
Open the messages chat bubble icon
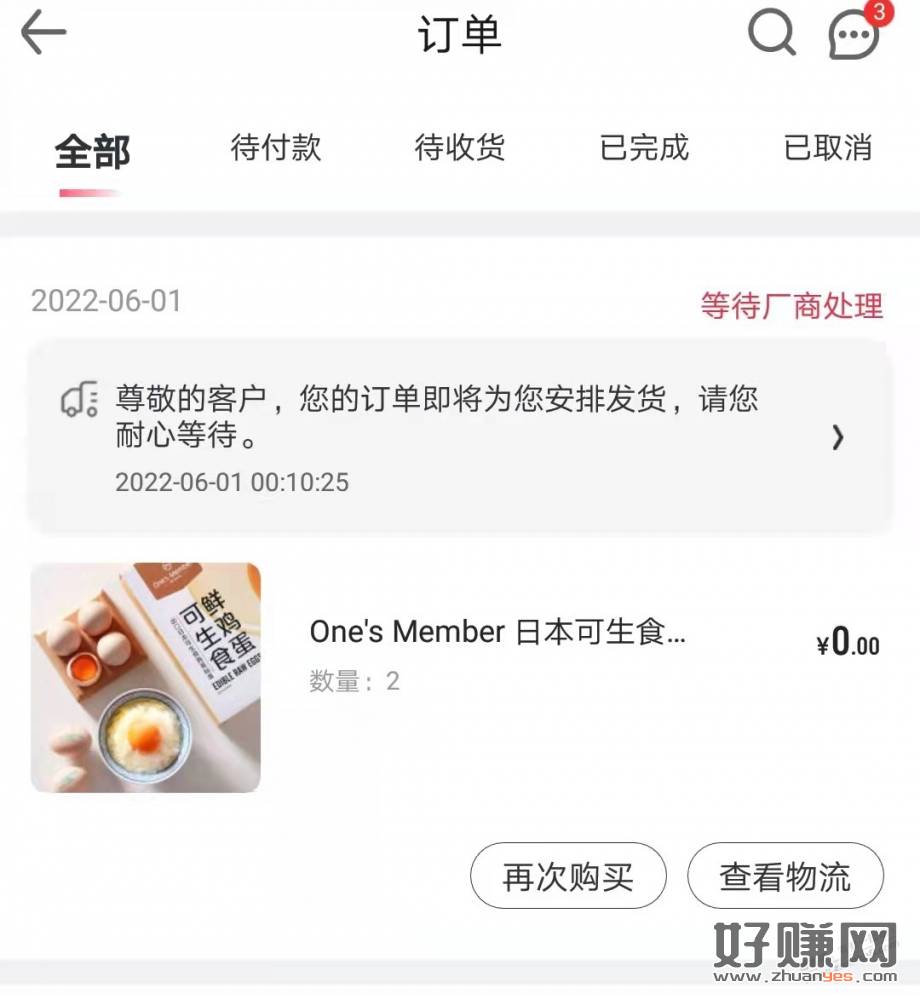click(853, 36)
